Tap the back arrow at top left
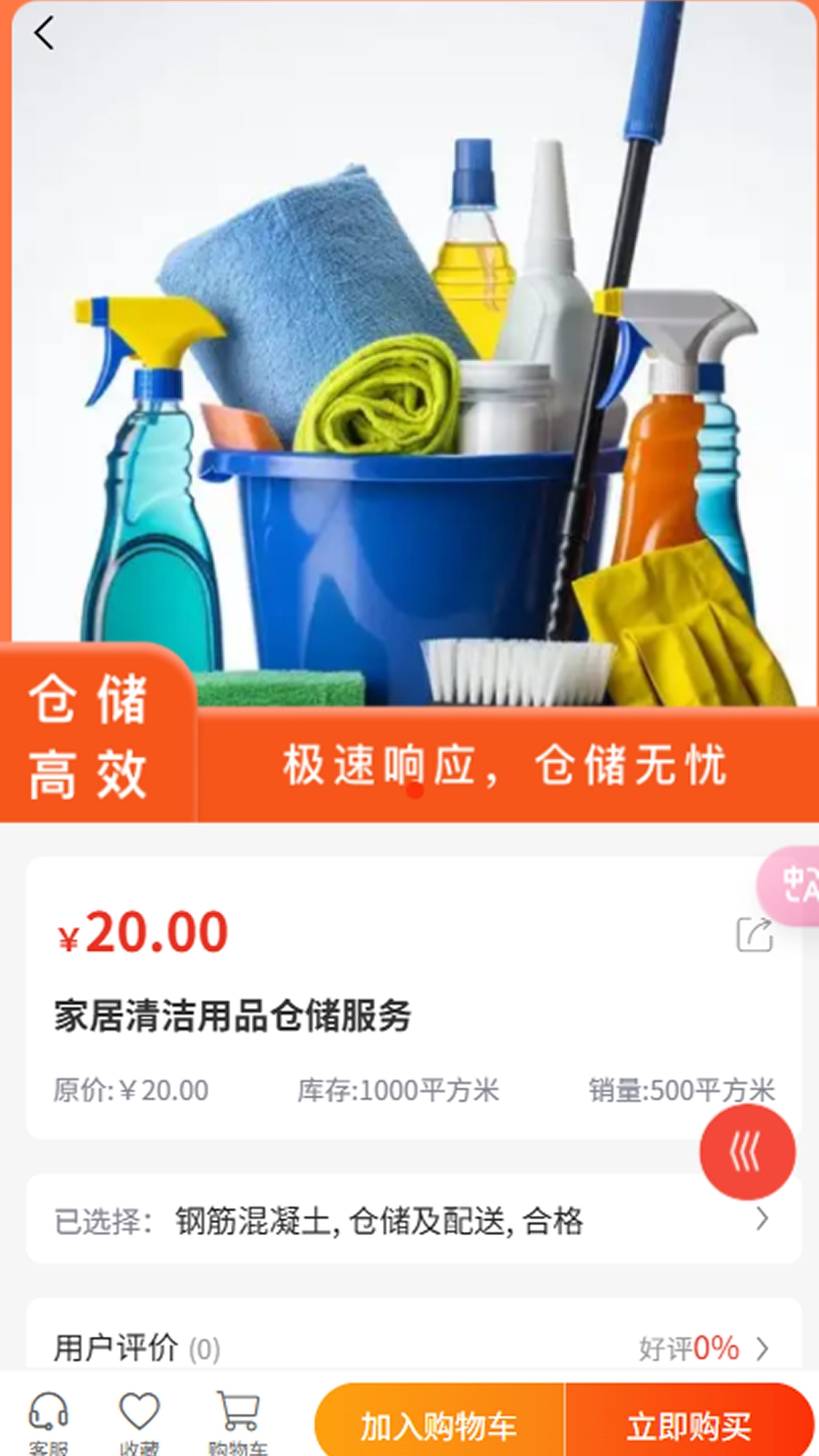 [44, 34]
